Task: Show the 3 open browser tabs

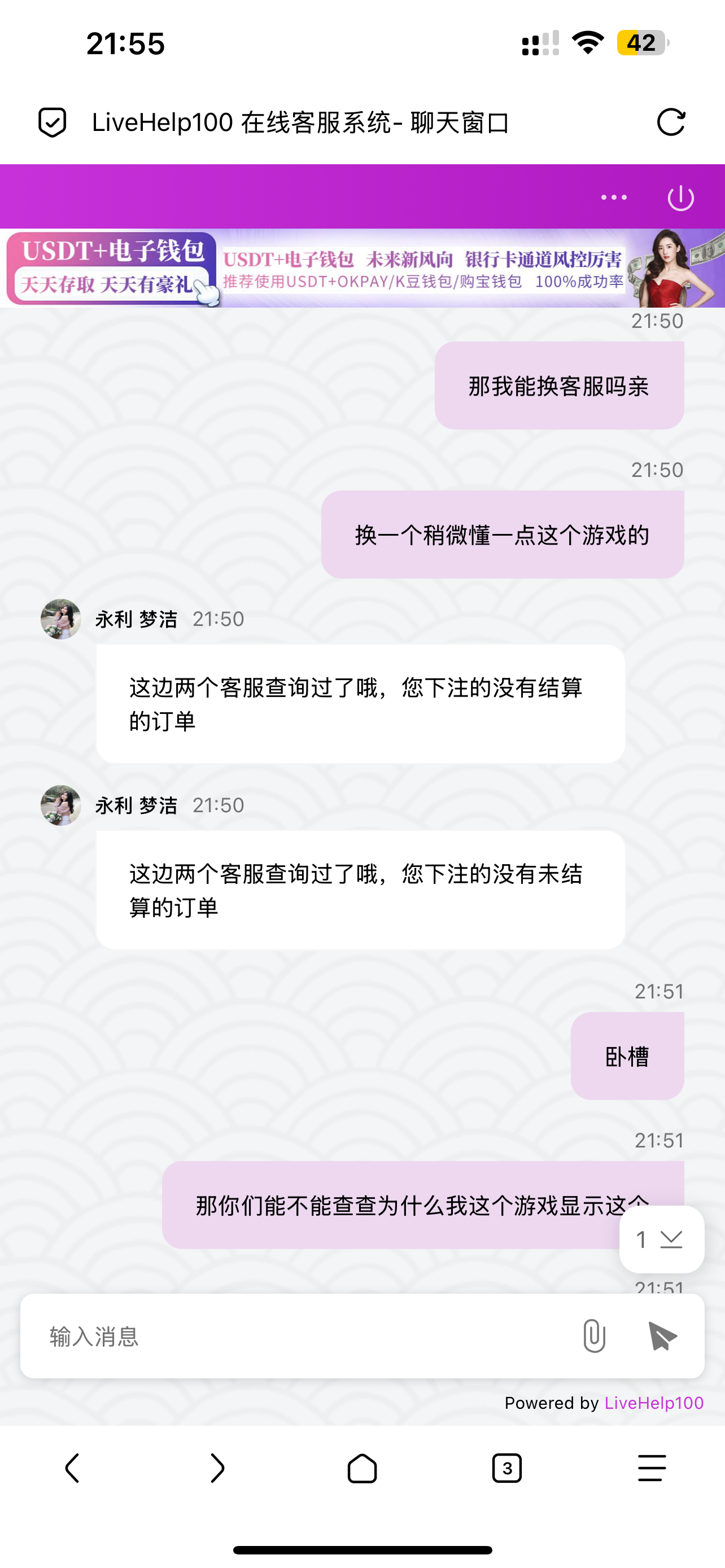Action: (506, 1468)
